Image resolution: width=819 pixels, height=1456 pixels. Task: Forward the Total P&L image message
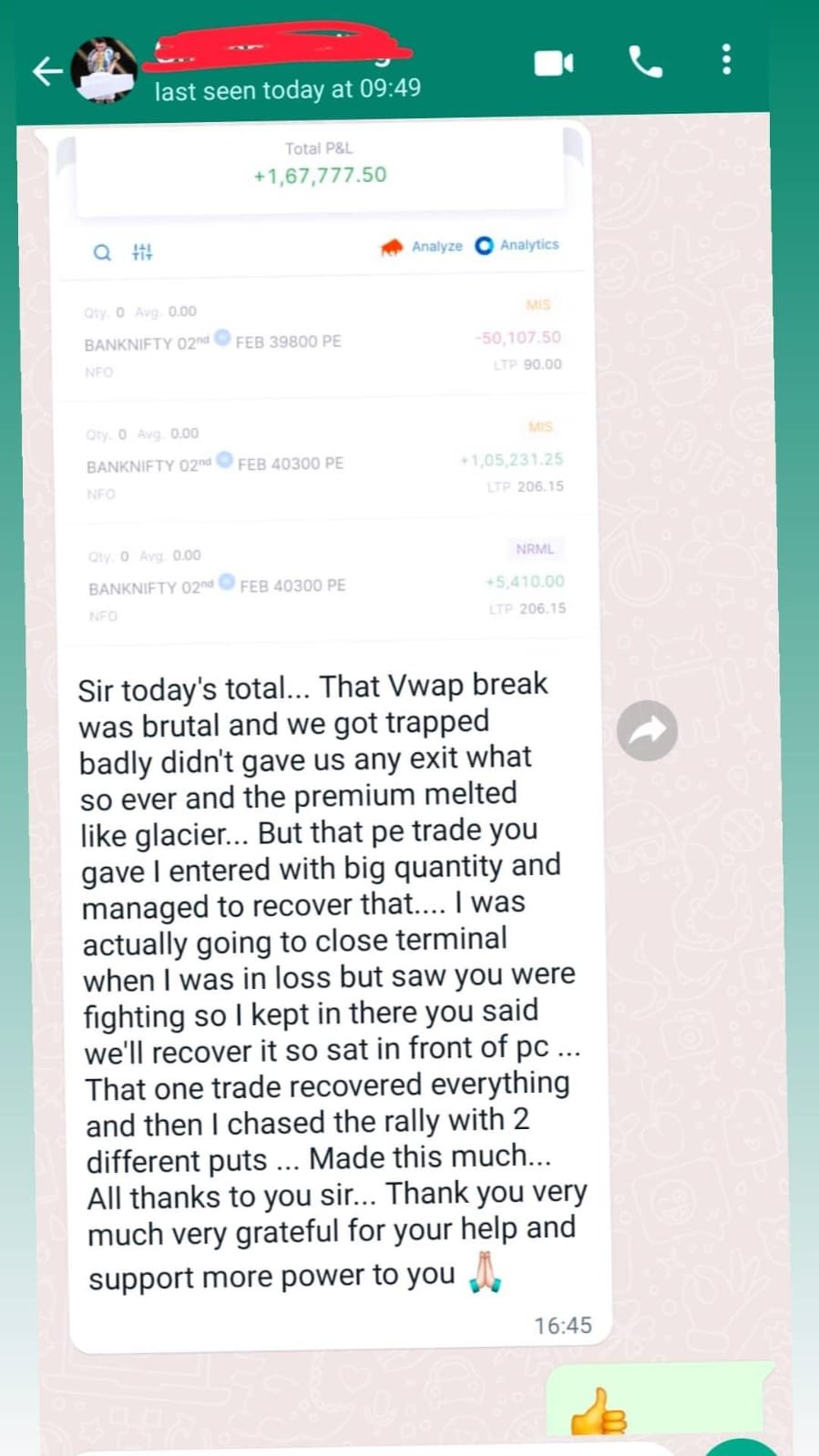click(647, 730)
